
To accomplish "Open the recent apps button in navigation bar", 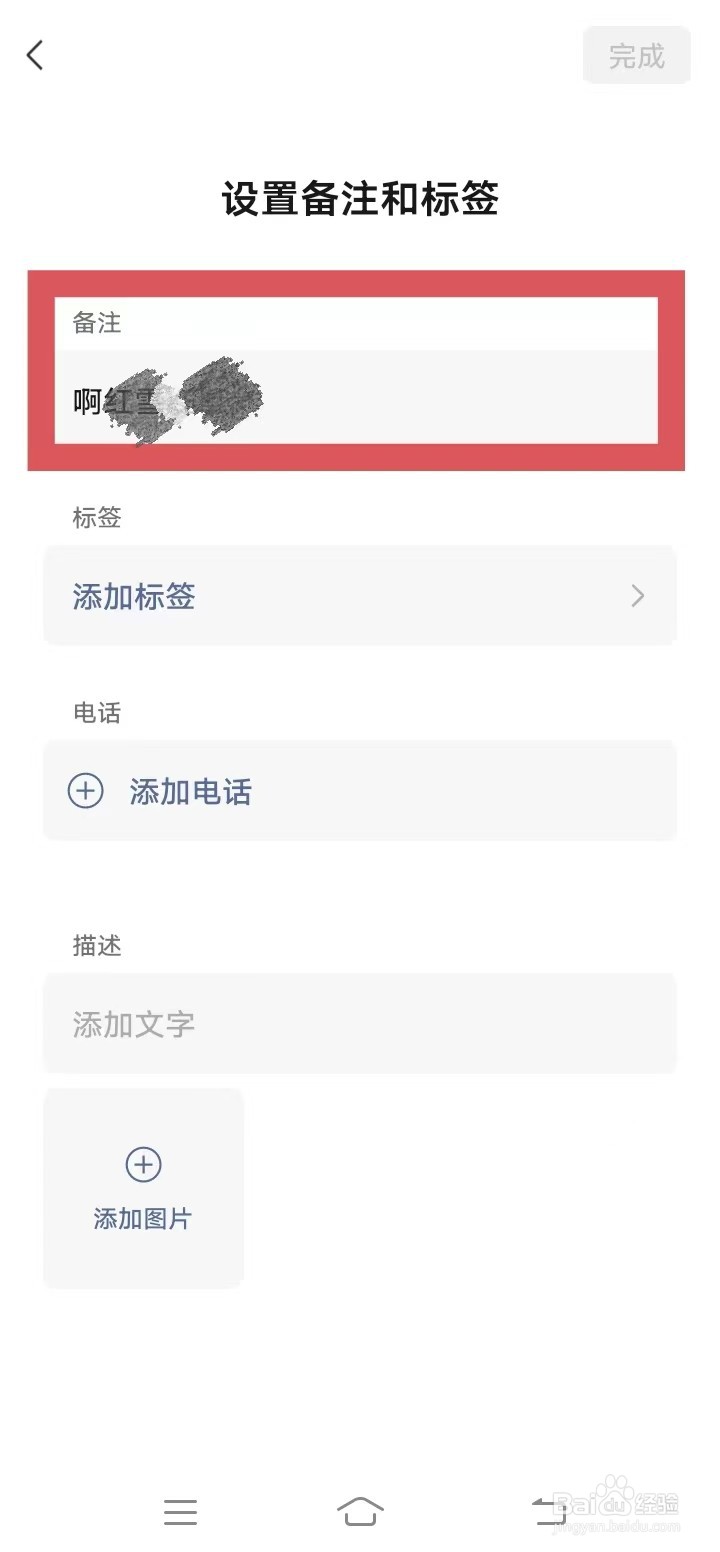I will click(x=180, y=1512).
